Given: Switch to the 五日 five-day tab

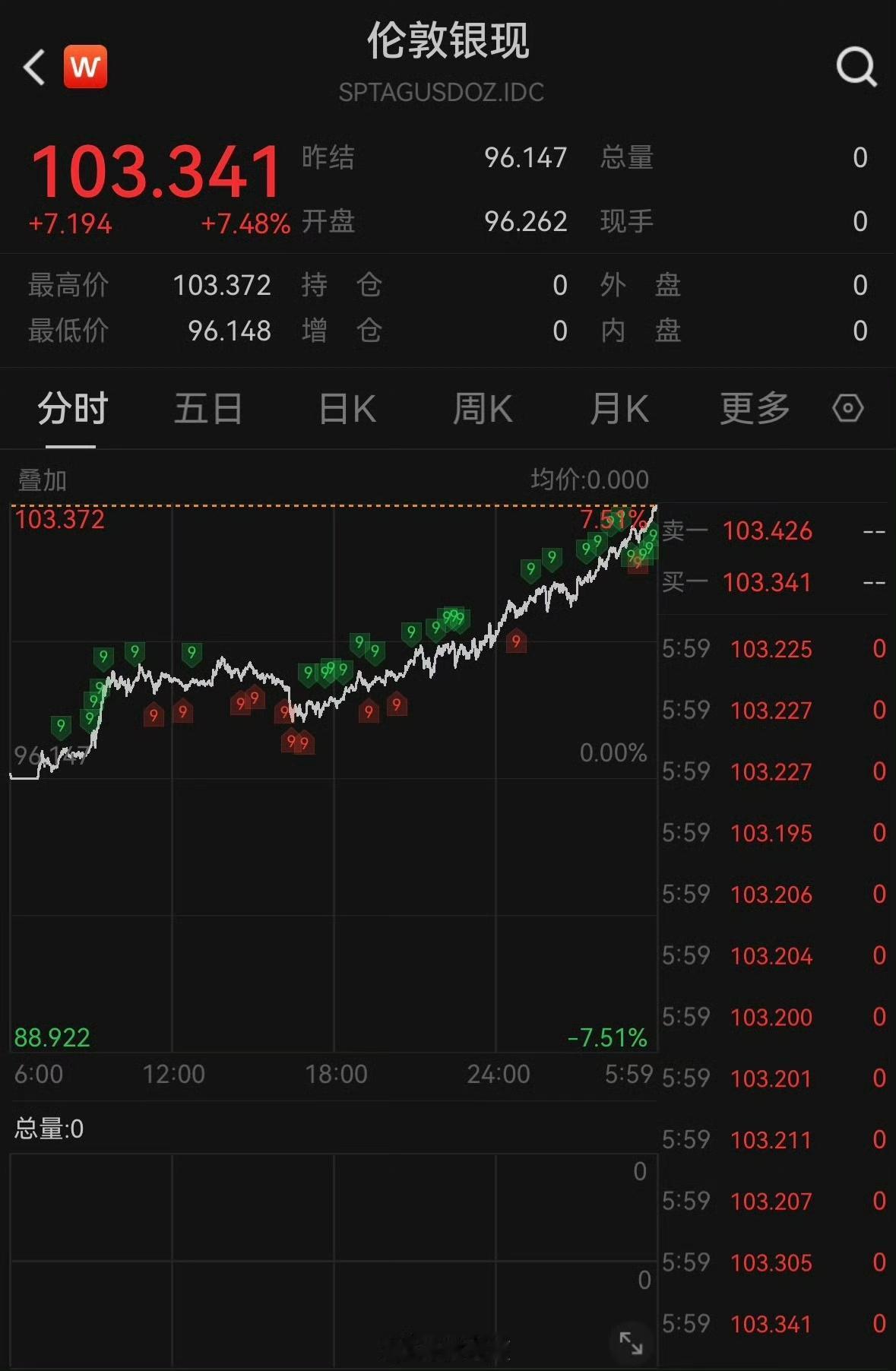Looking at the screenshot, I should (207, 408).
